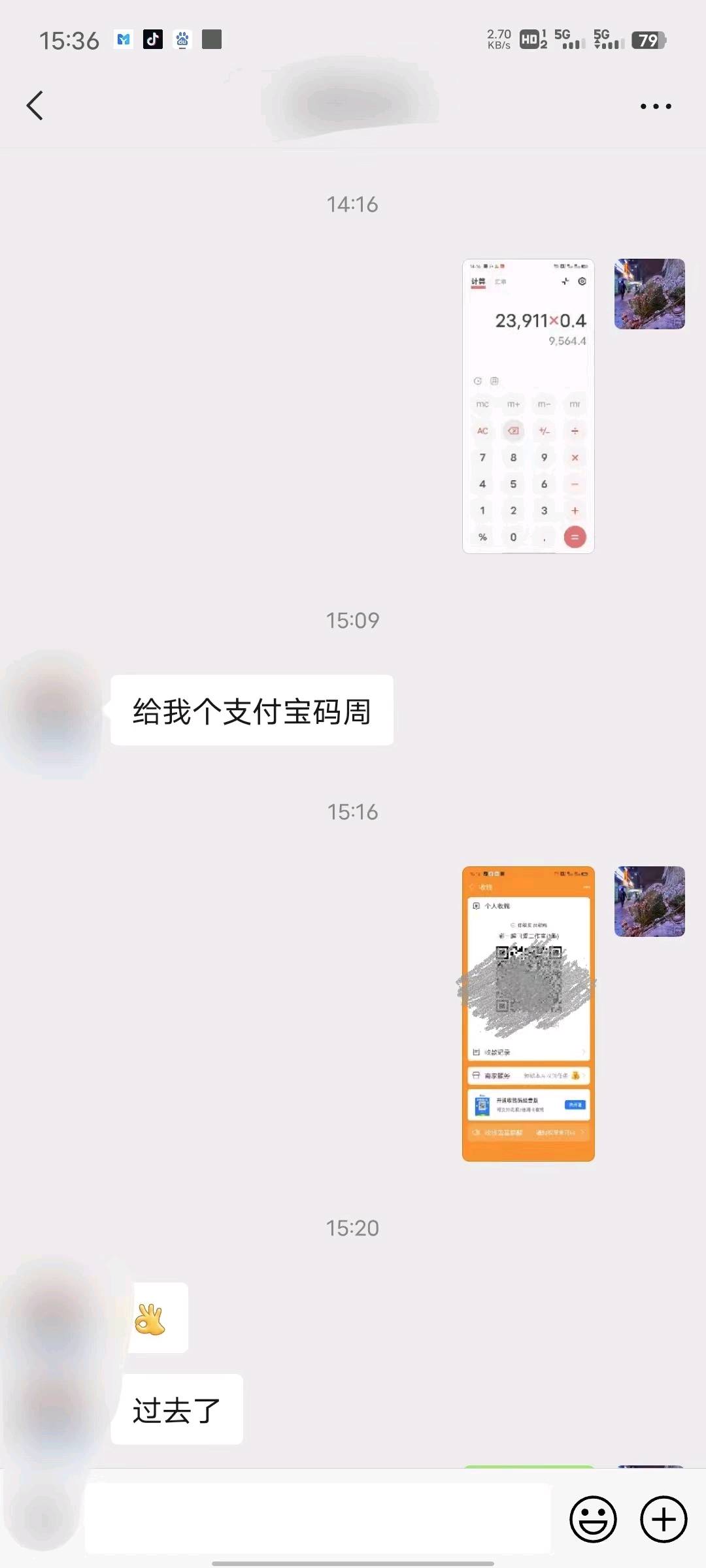
Task: Open the calculator screenshot image
Action: click(528, 406)
